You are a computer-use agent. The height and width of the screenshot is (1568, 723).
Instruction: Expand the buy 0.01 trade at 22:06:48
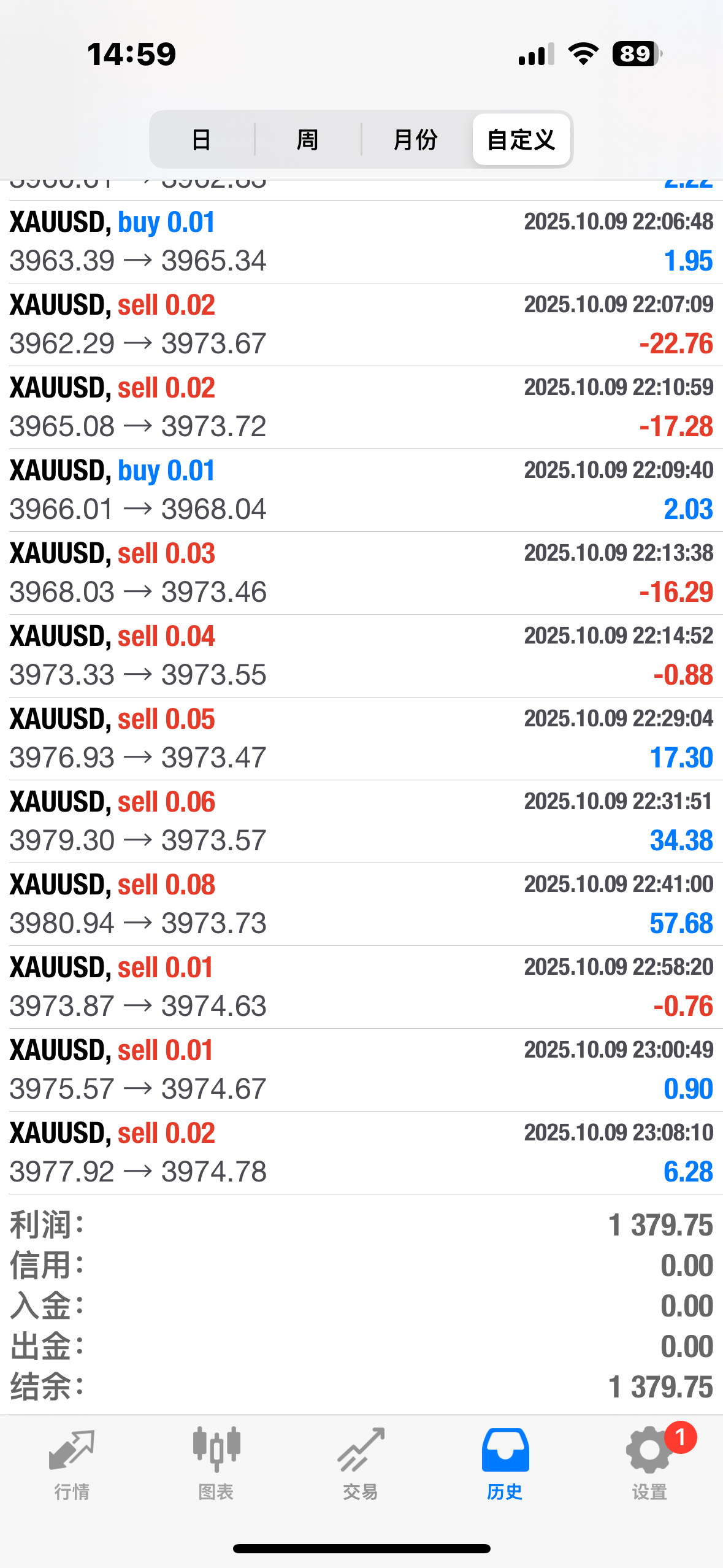click(x=361, y=242)
